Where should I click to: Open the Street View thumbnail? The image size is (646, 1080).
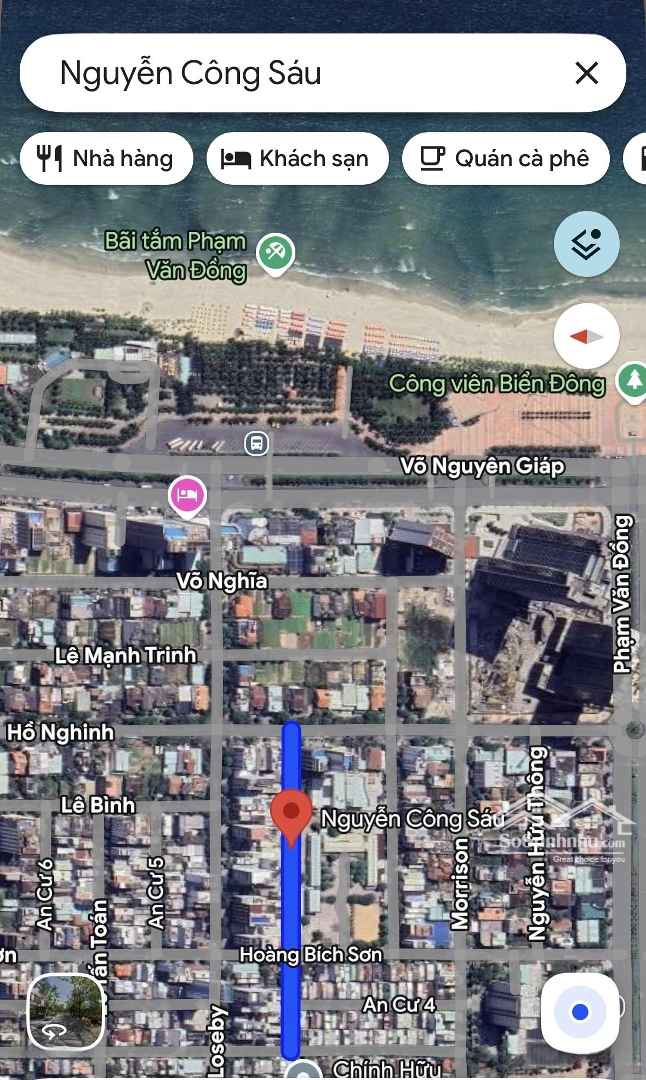(66, 1012)
